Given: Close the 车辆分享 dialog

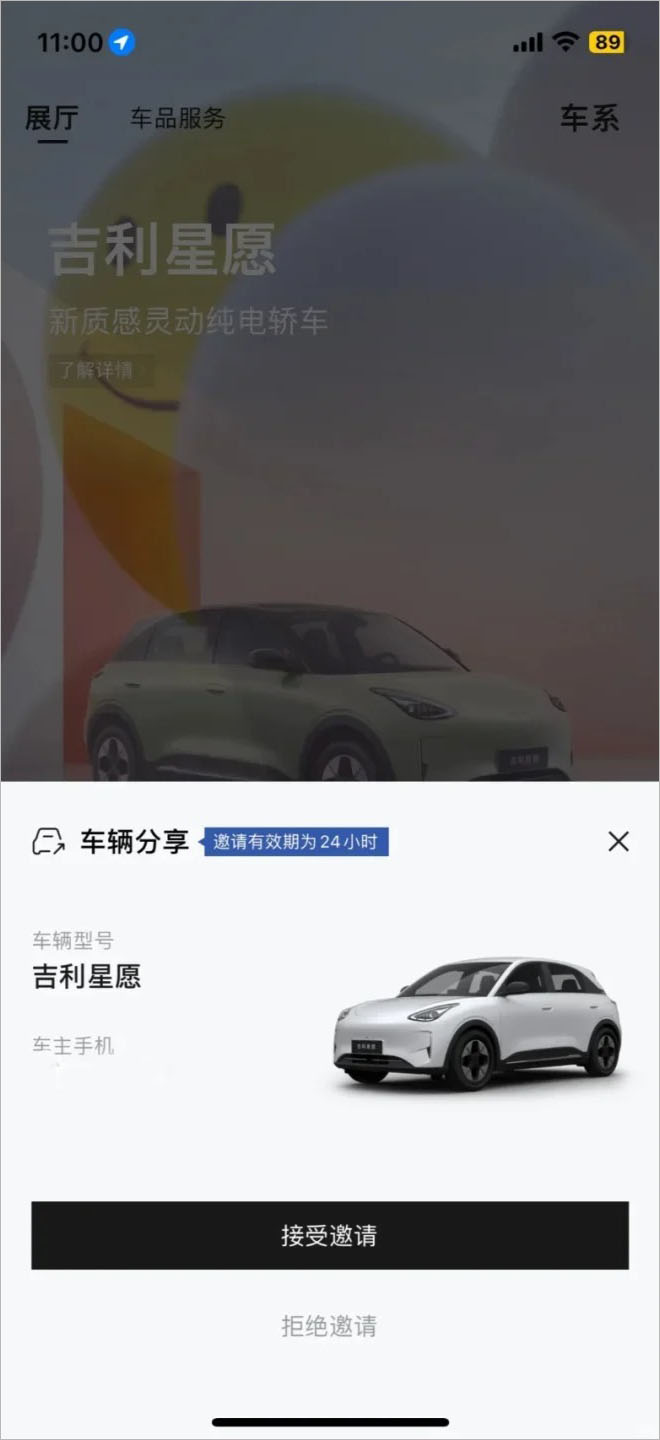Looking at the screenshot, I should [x=618, y=841].
